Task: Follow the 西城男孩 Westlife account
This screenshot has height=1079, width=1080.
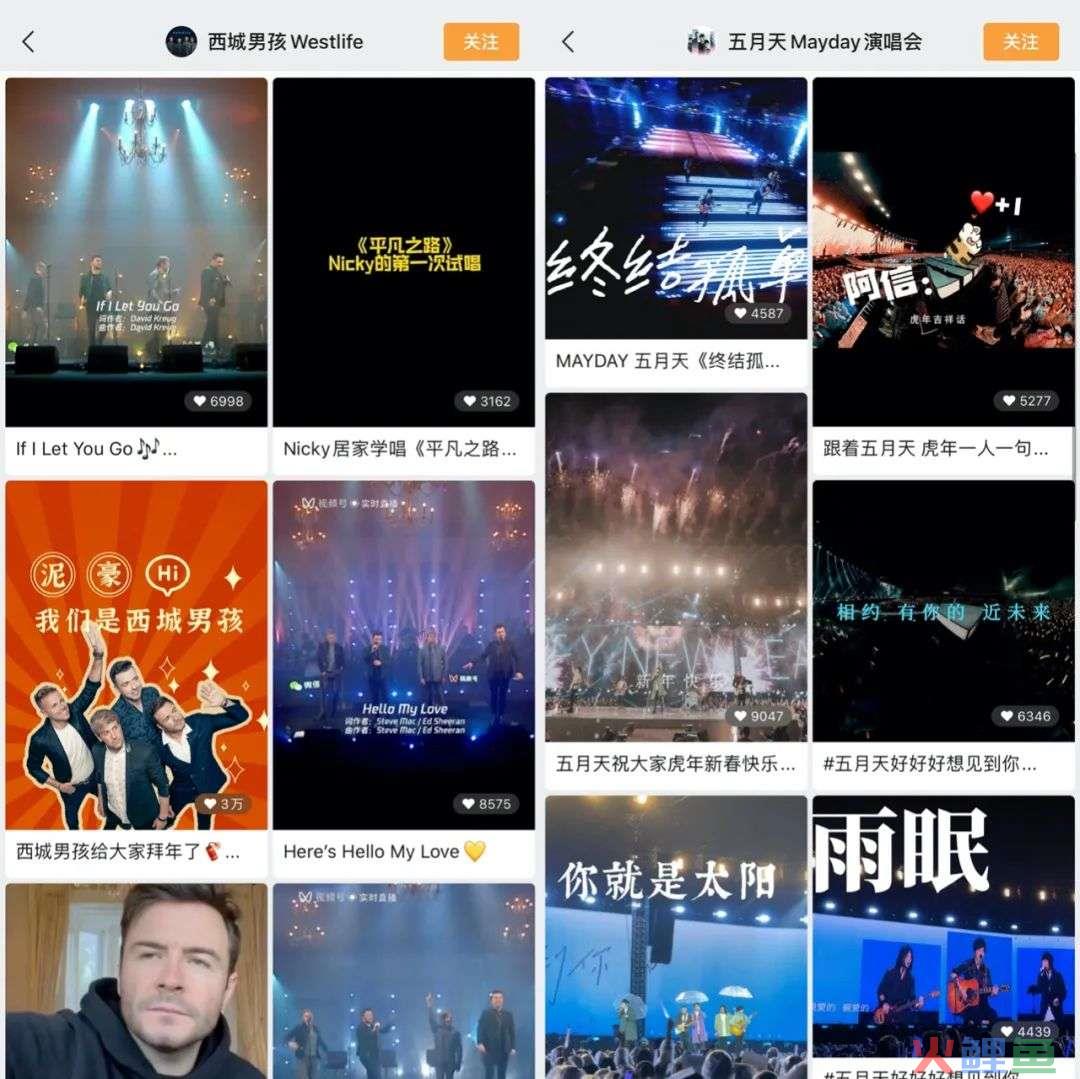Action: [x=481, y=42]
